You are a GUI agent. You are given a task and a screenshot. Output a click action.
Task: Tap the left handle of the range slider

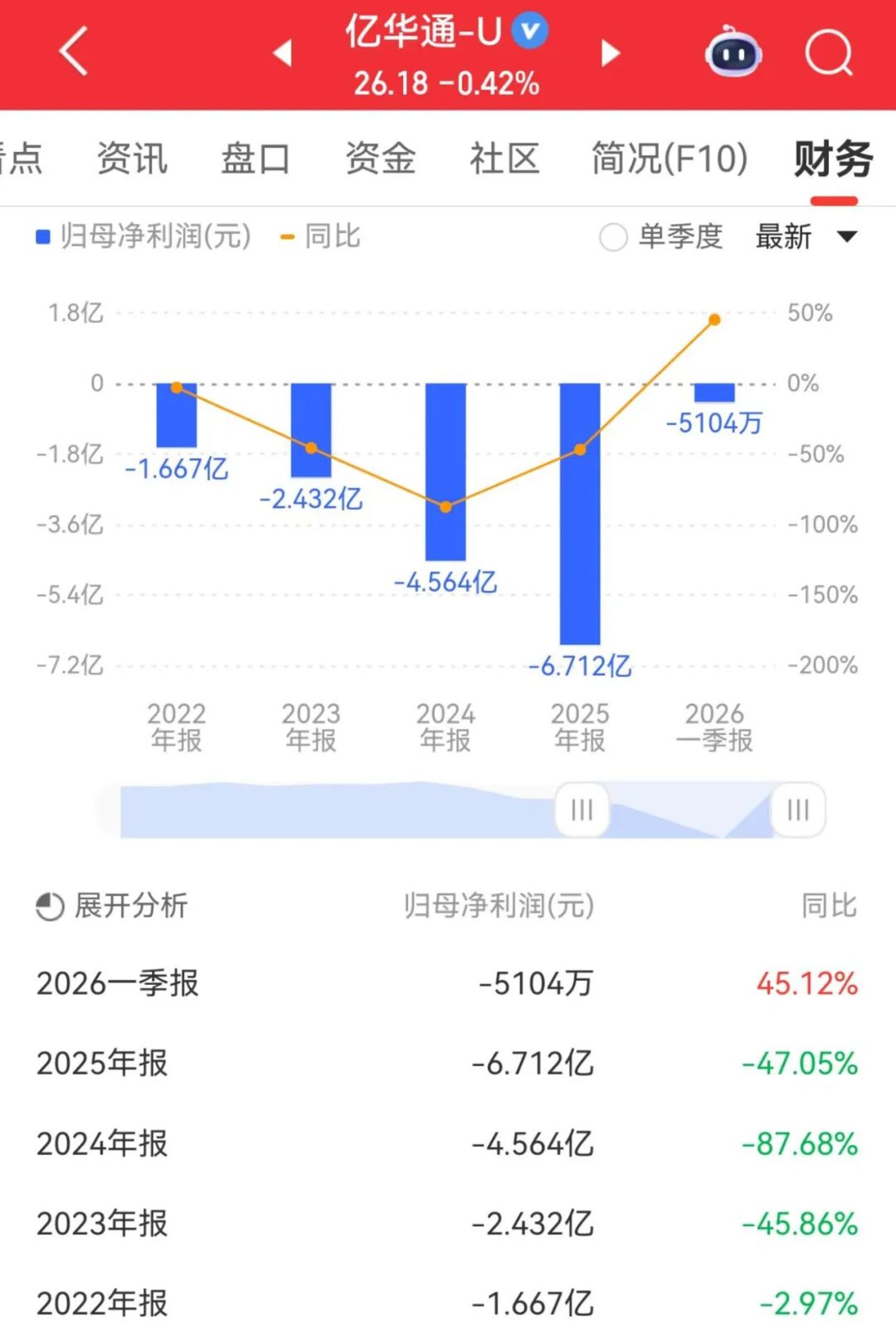[x=582, y=810]
